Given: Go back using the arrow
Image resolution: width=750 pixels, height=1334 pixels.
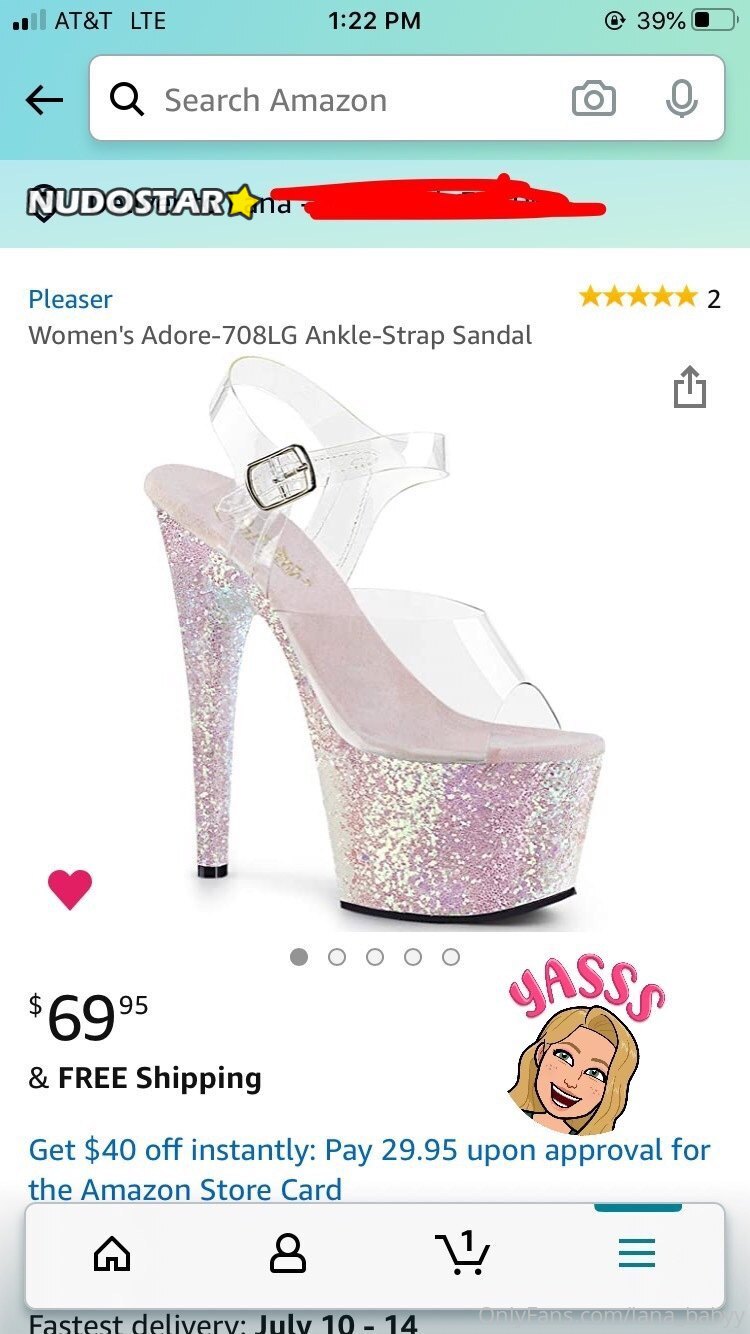Looking at the screenshot, I should pyautogui.click(x=44, y=99).
